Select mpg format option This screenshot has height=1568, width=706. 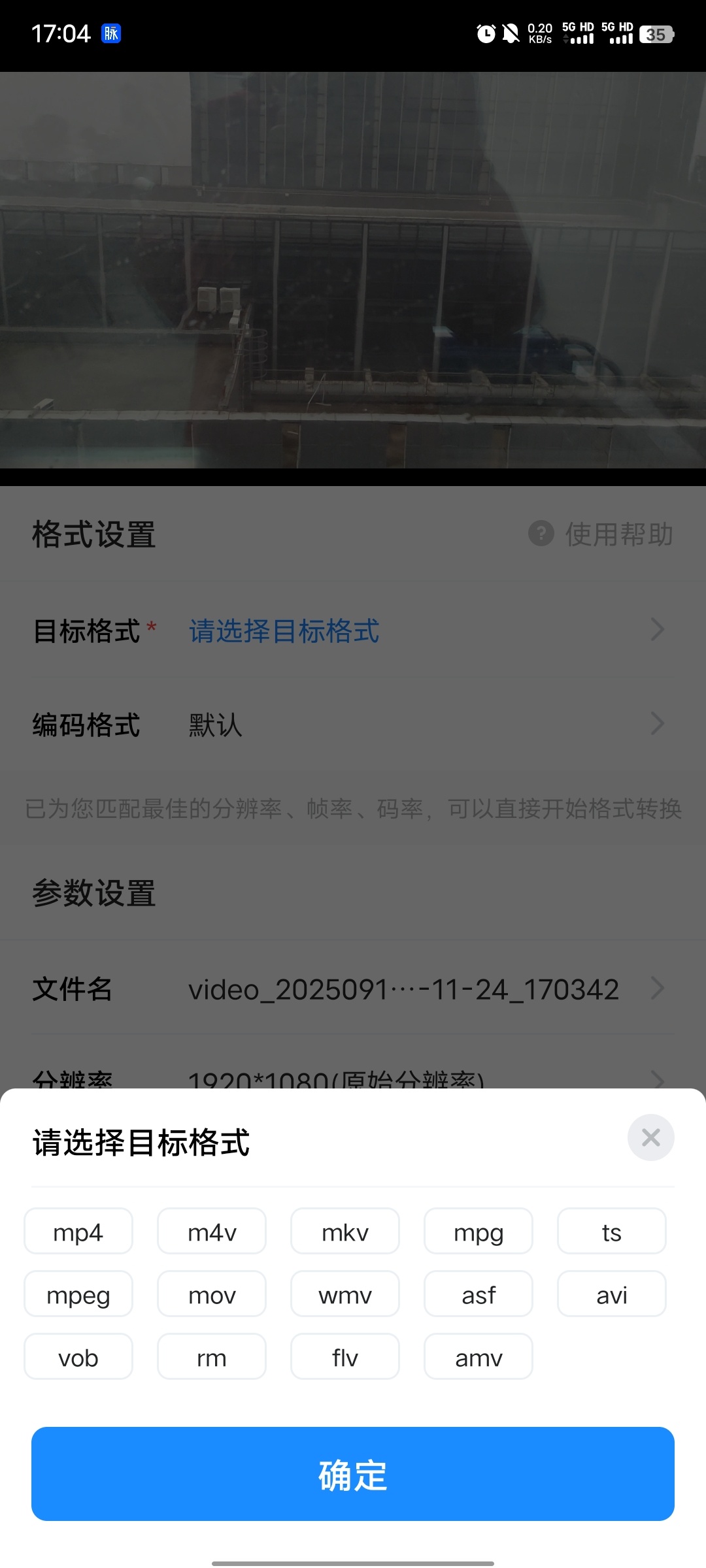(x=479, y=1232)
